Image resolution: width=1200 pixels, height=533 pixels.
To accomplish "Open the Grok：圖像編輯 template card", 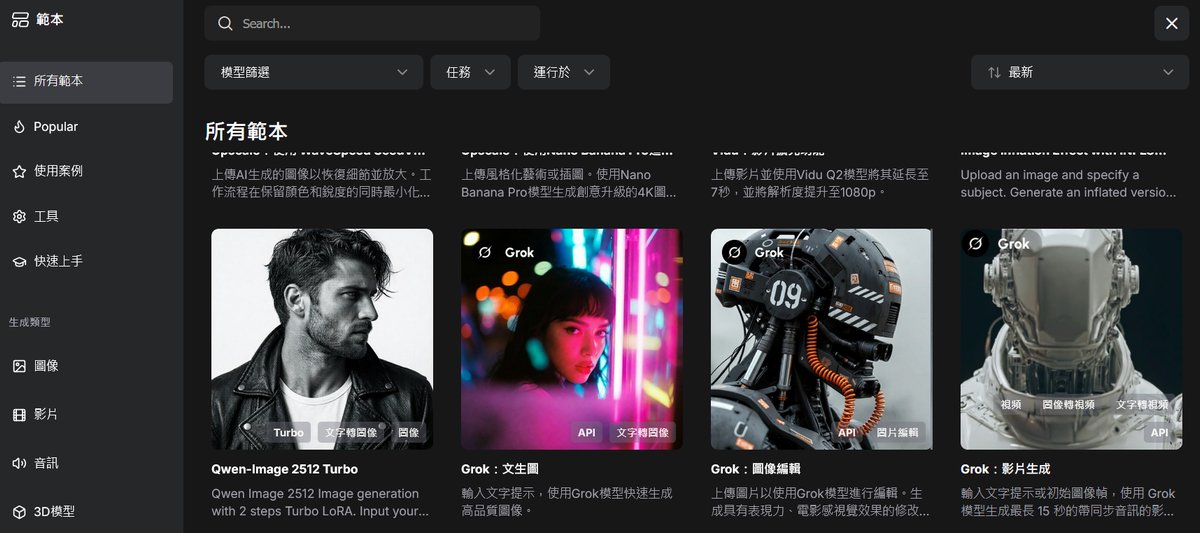I will [821, 339].
